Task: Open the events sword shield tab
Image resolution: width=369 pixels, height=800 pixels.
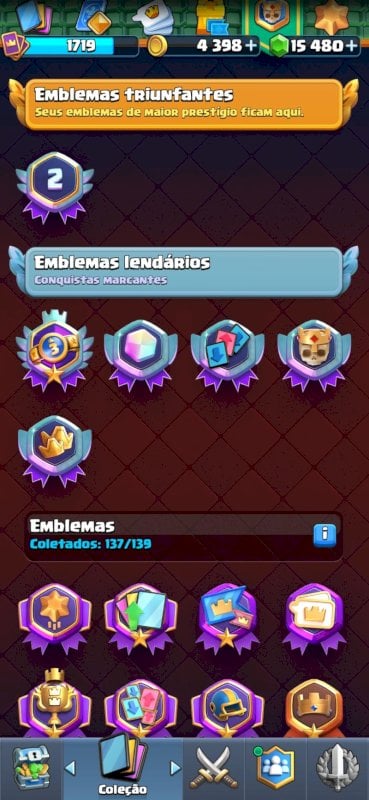Action: [x=338, y=769]
